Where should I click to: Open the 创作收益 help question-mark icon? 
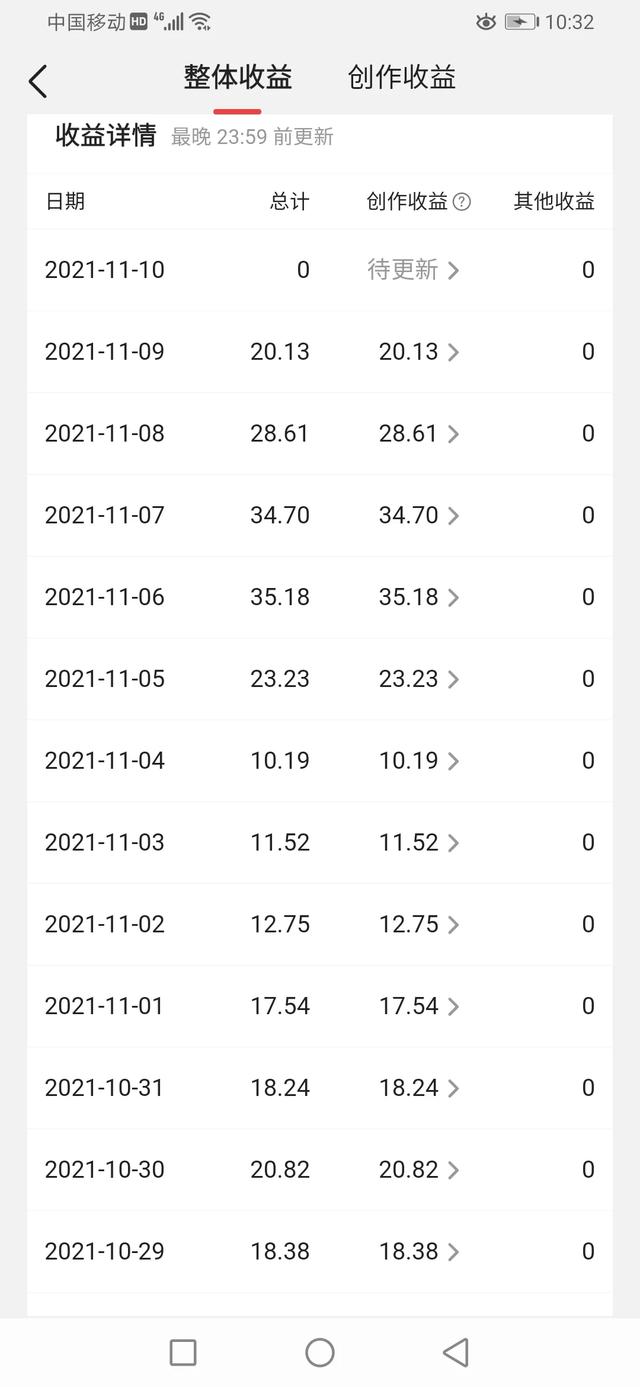[461, 202]
